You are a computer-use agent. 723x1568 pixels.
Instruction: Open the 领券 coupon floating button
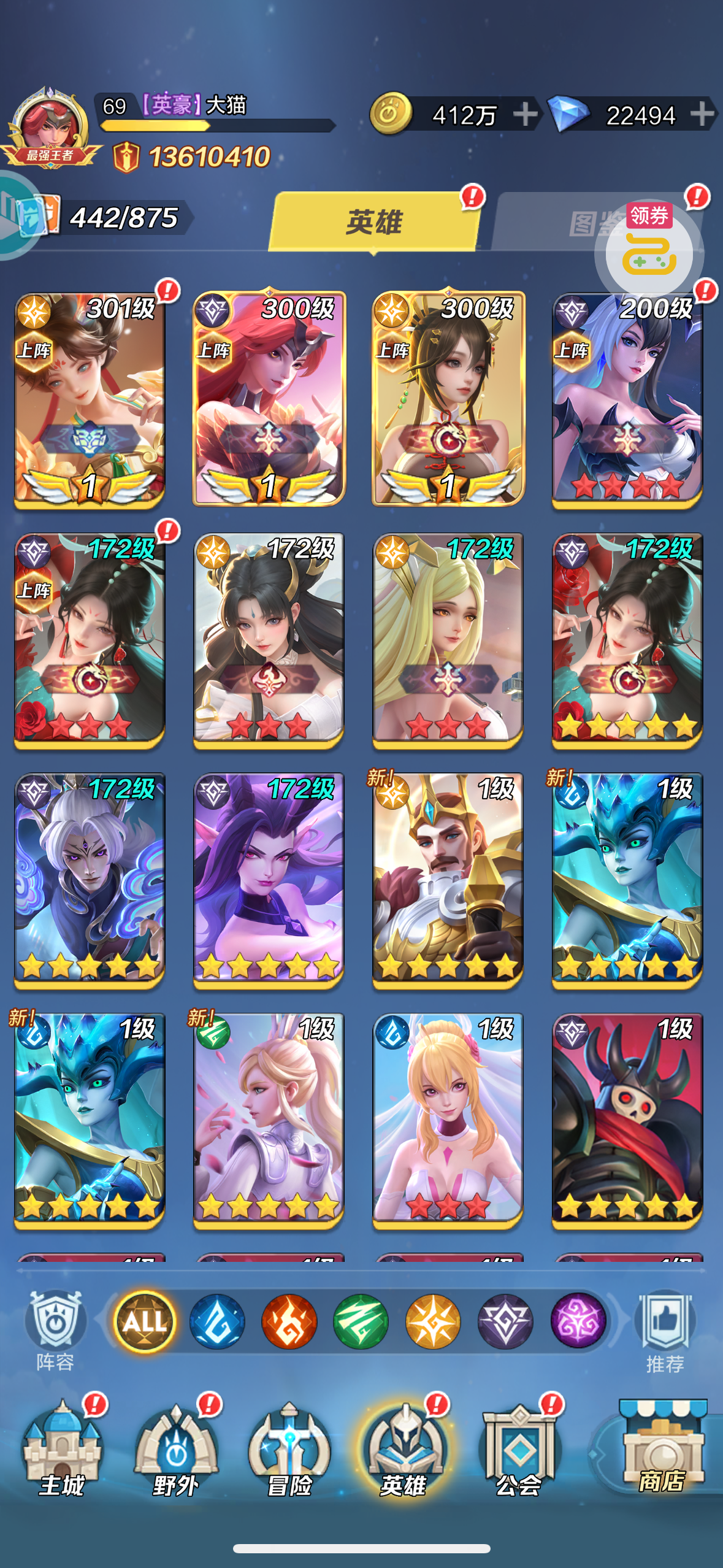coord(649,252)
